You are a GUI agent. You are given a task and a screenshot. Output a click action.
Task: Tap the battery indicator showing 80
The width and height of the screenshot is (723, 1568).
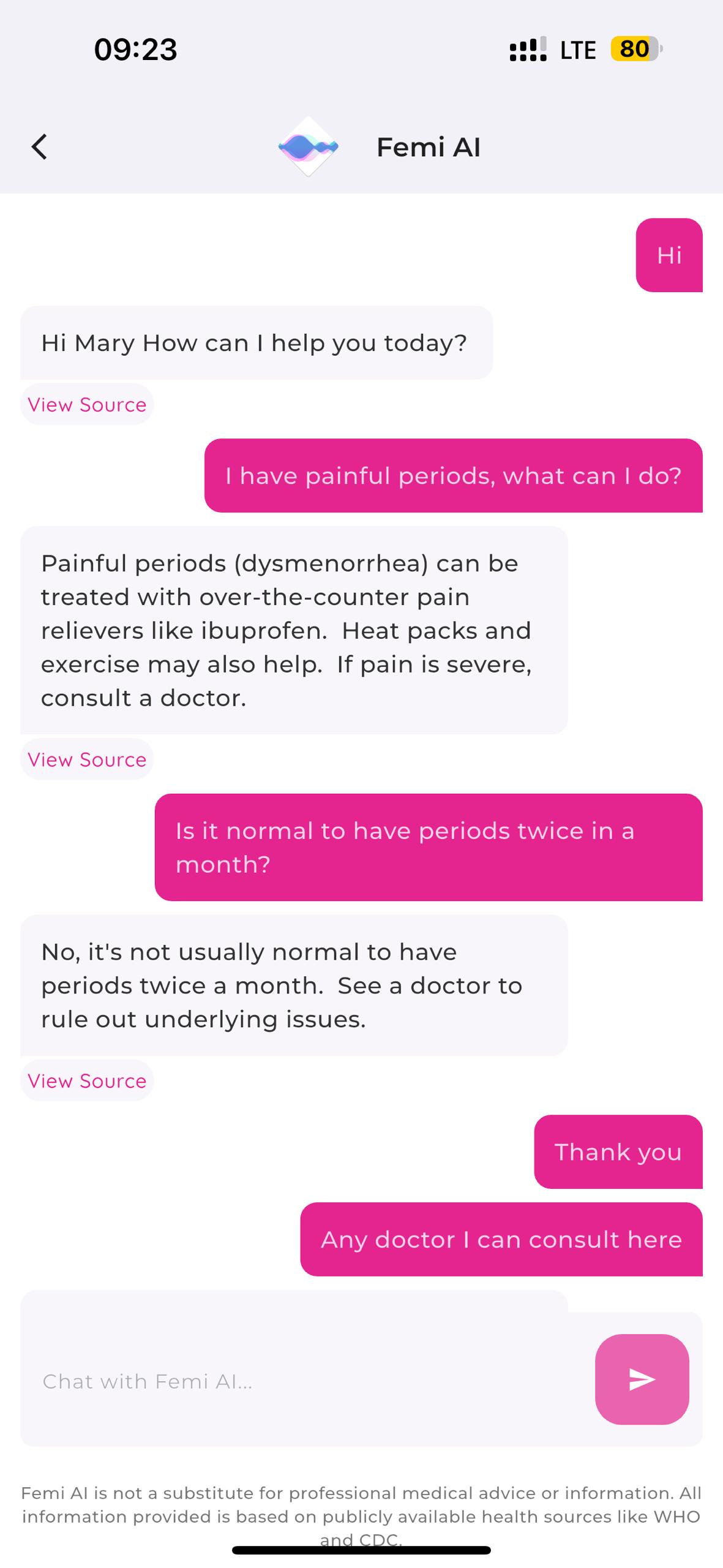[x=632, y=49]
